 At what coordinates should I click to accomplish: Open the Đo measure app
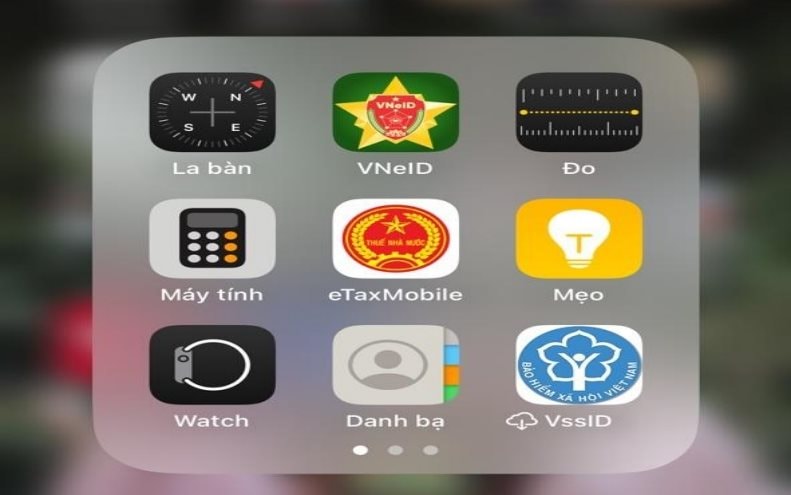tap(579, 111)
